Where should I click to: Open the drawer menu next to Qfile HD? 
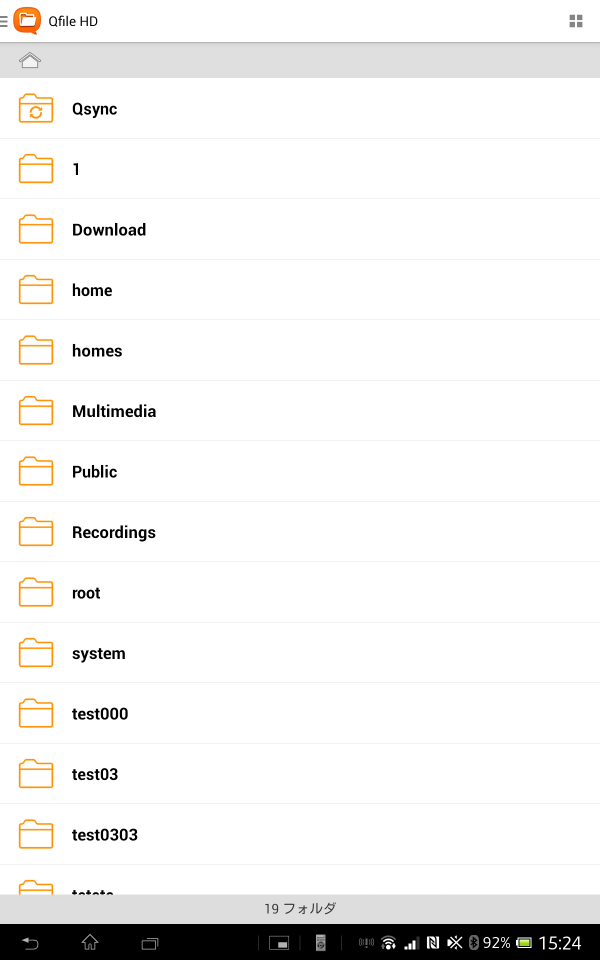point(4,21)
